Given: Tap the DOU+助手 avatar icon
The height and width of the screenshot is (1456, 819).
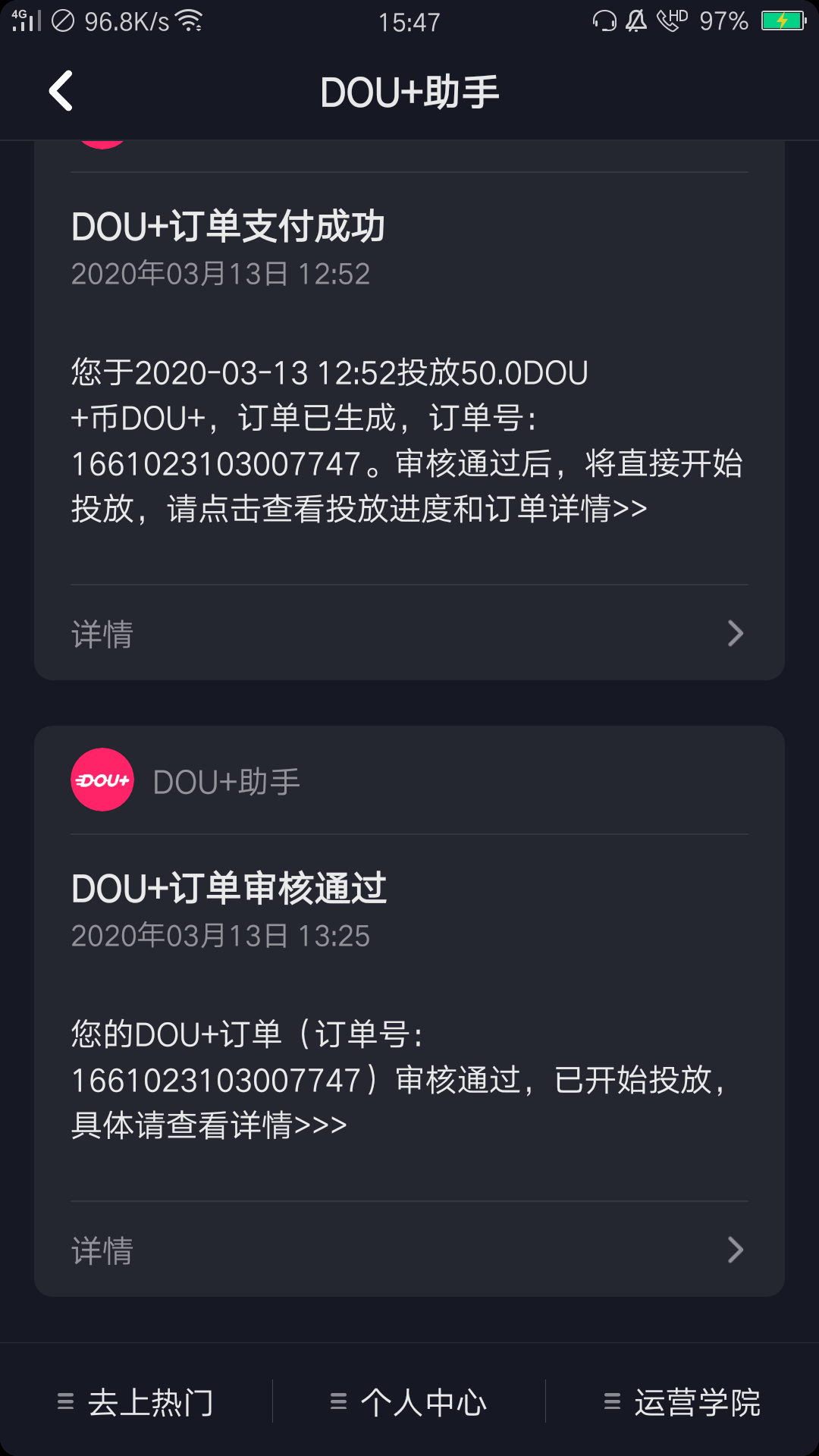Looking at the screenshot, I should [102, 780].
